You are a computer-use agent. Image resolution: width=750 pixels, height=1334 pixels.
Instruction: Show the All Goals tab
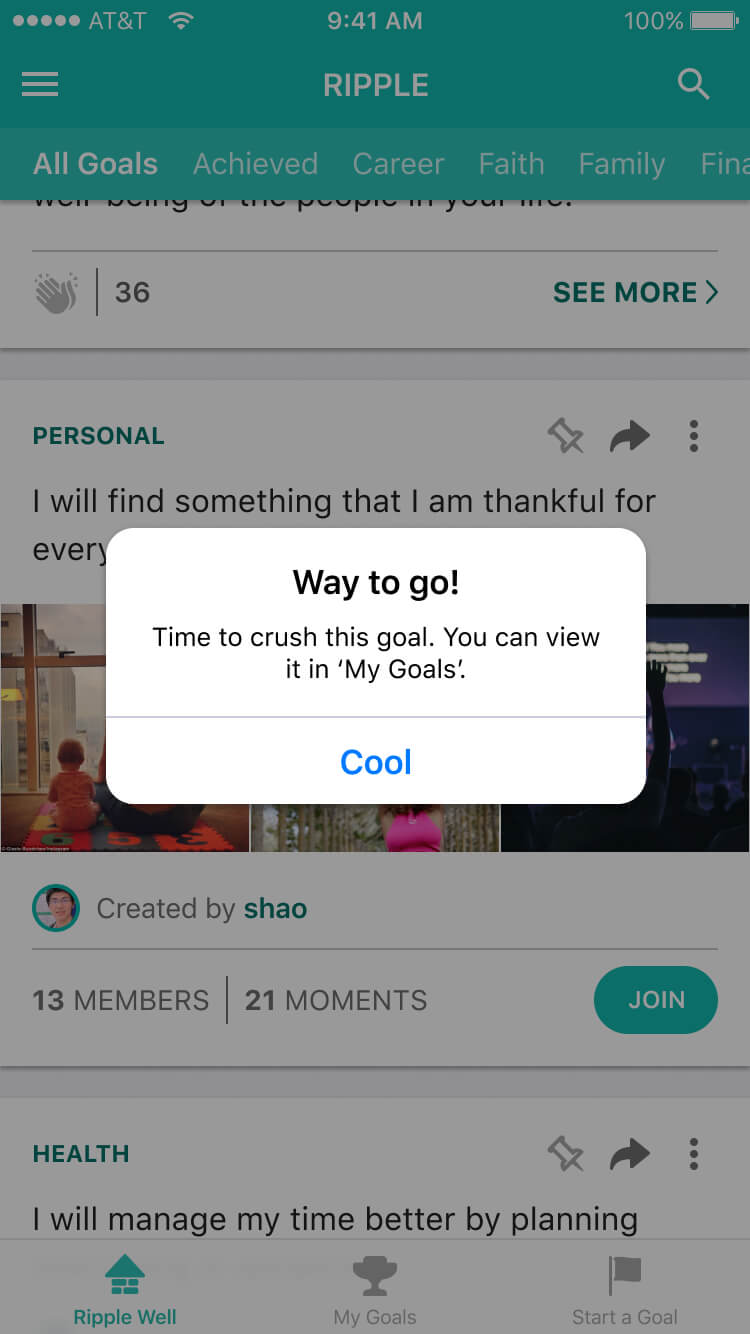coord(95,164)
